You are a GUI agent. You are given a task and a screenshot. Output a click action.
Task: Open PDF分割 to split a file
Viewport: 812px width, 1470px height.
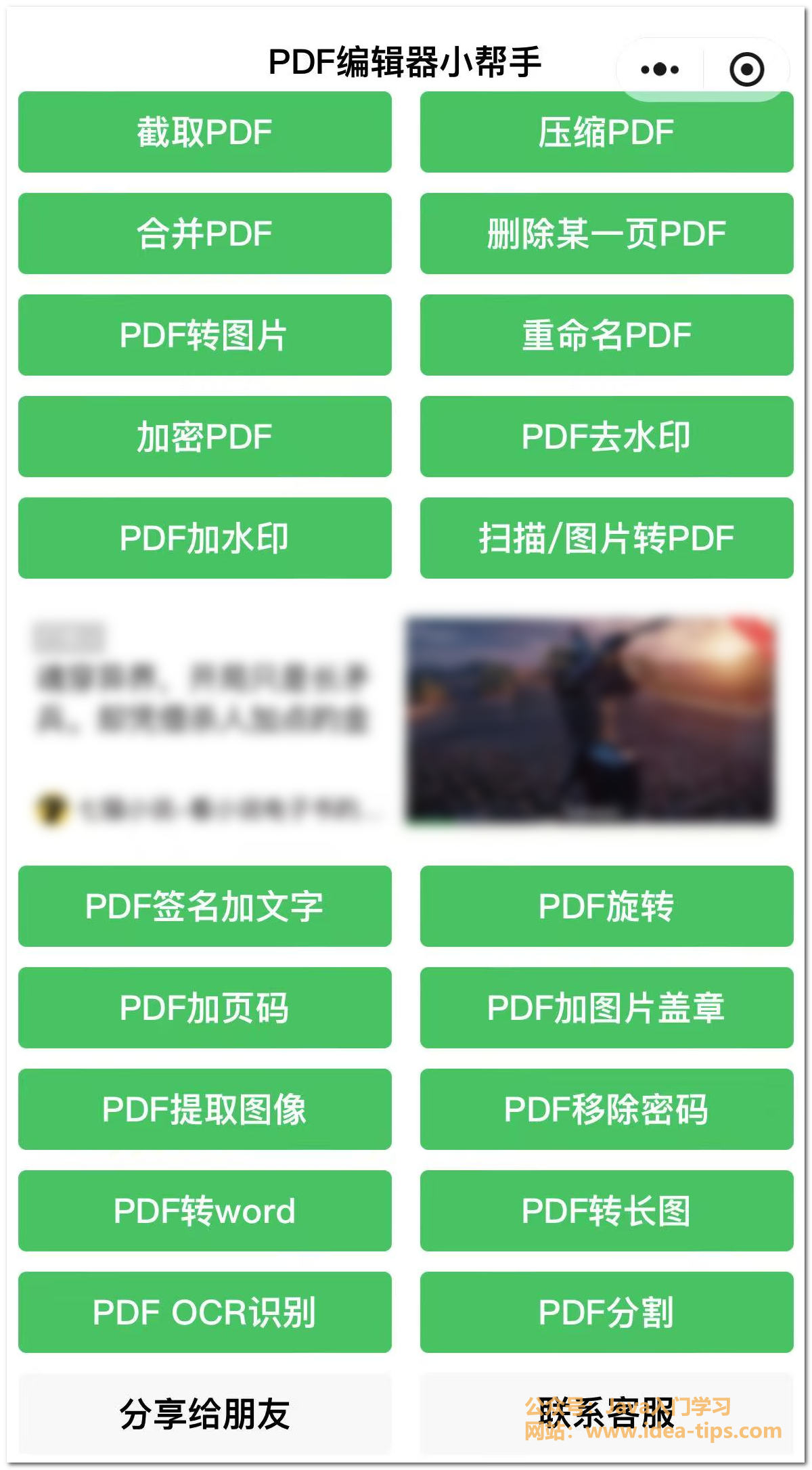coord(606,1312)
